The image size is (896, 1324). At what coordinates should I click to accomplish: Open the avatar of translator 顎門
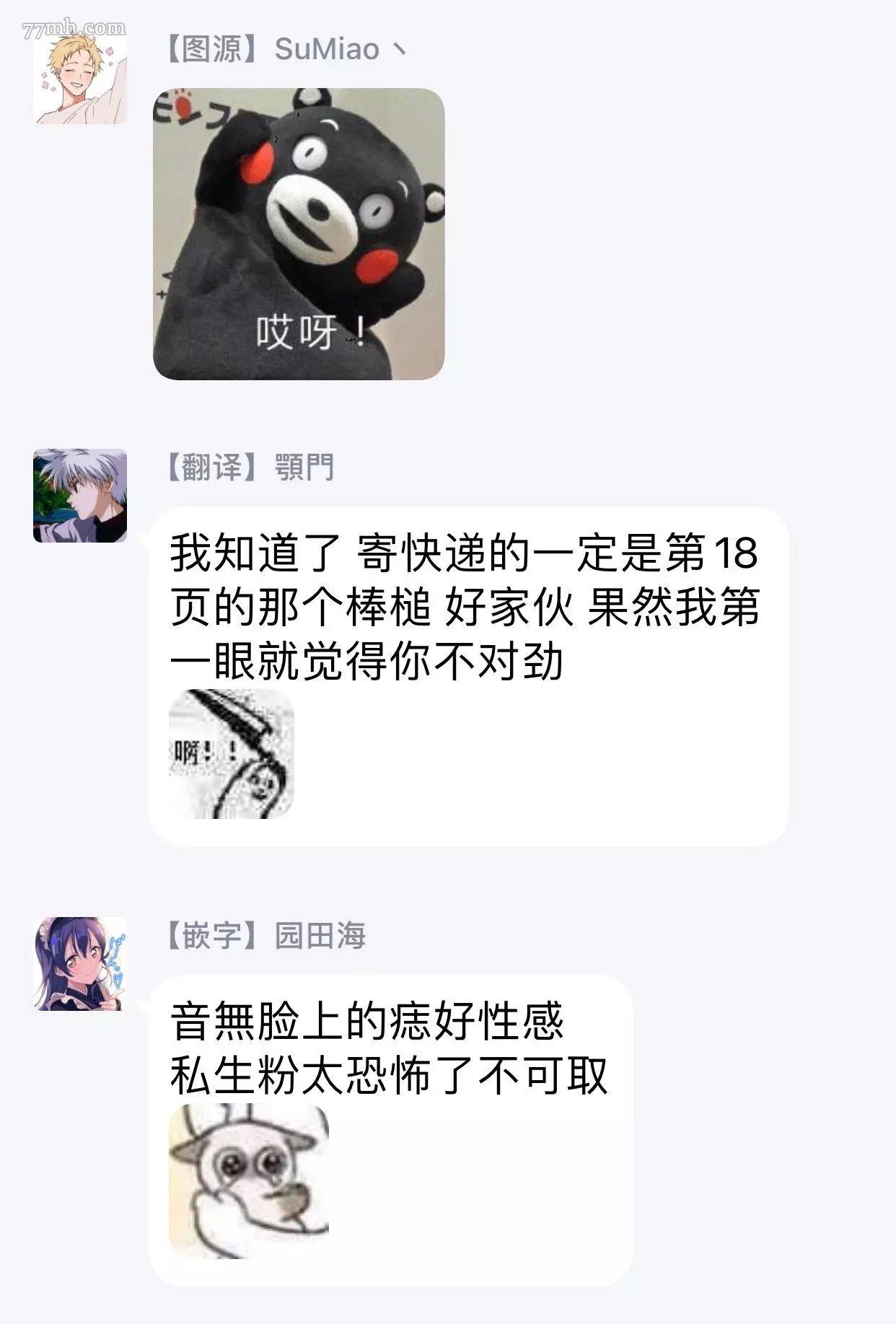80,496
